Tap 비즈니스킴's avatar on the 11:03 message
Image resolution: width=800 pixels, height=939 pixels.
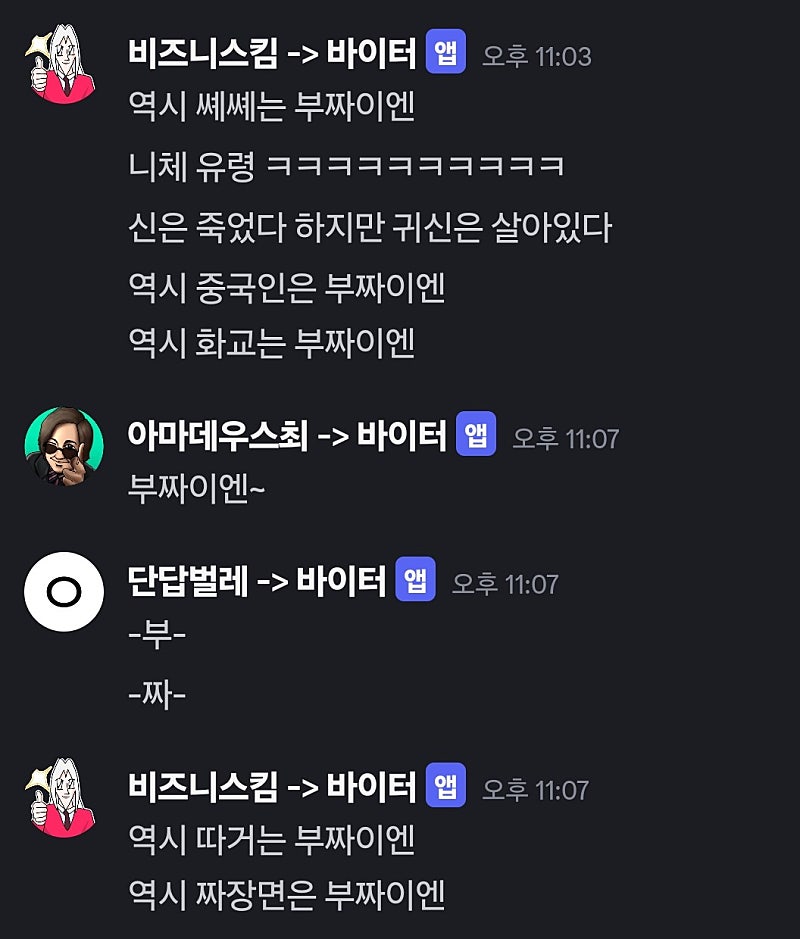coord(63,64)
